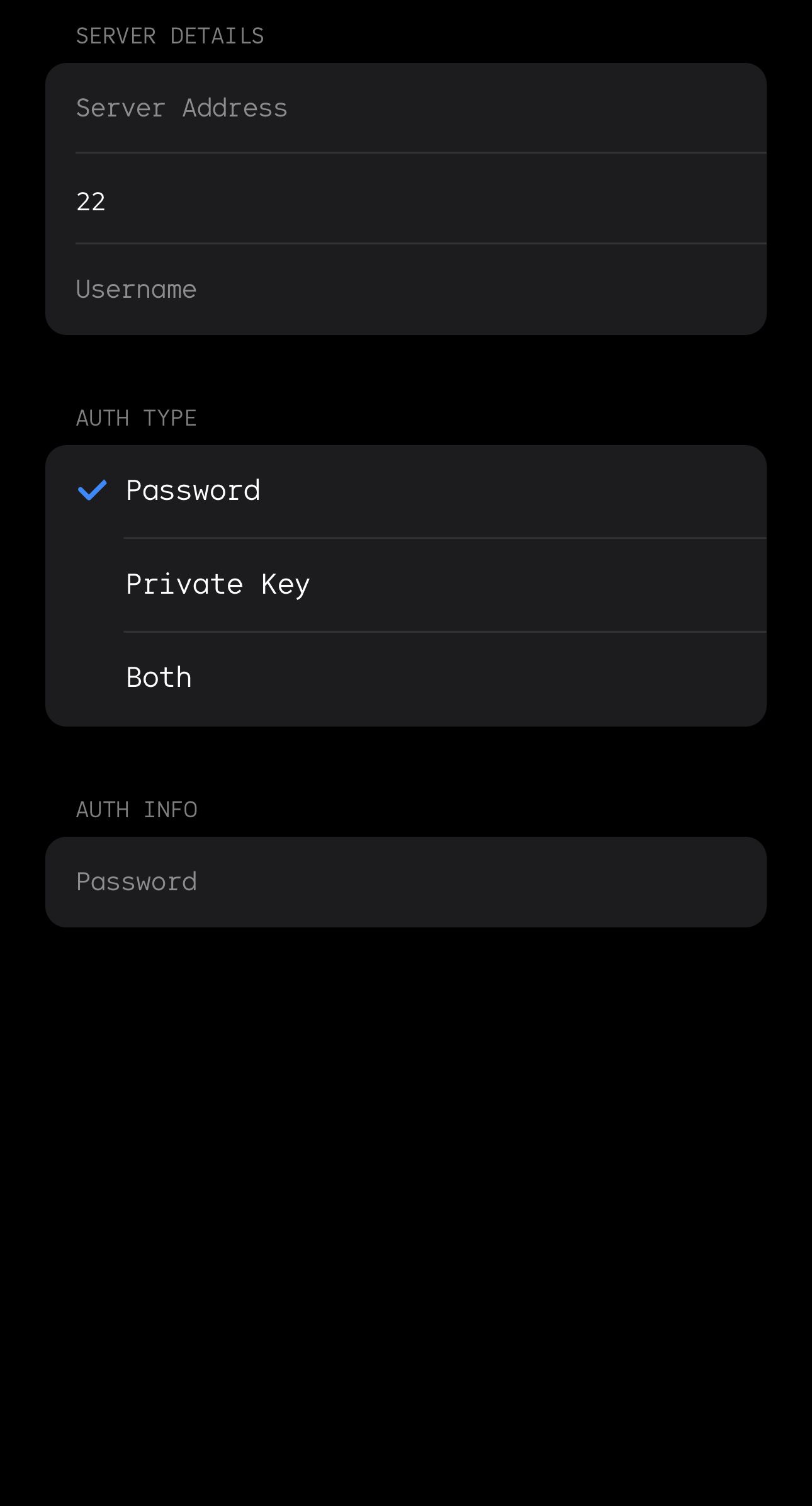Click the divider below the Password option
Image resolution: width=812 pixels, height=1506 pixels.
click(x=444, y=538)
